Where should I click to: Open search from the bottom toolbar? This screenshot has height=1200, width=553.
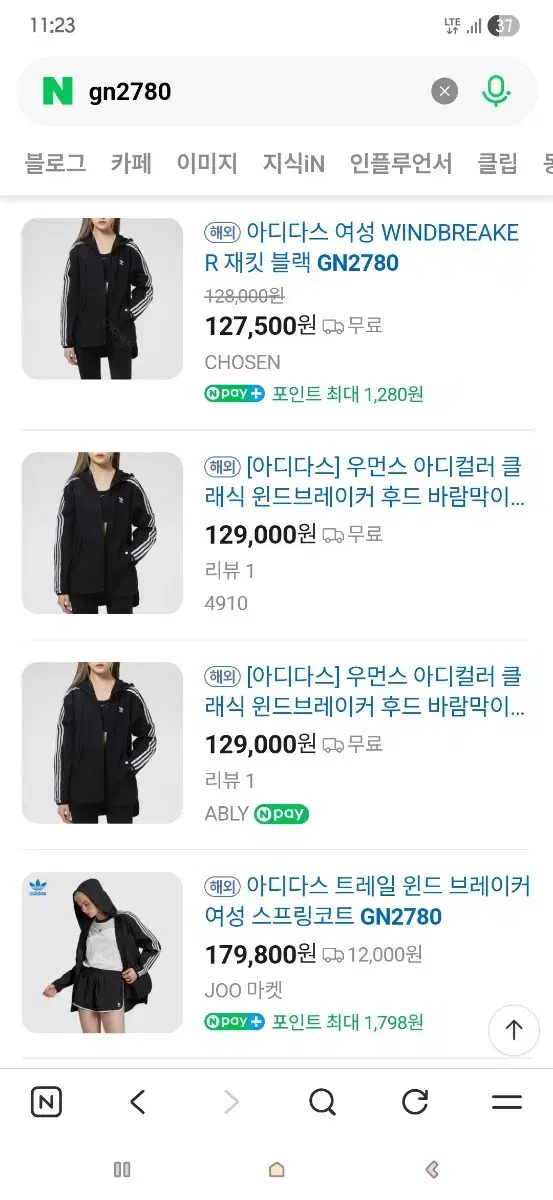coord(322,1102)
